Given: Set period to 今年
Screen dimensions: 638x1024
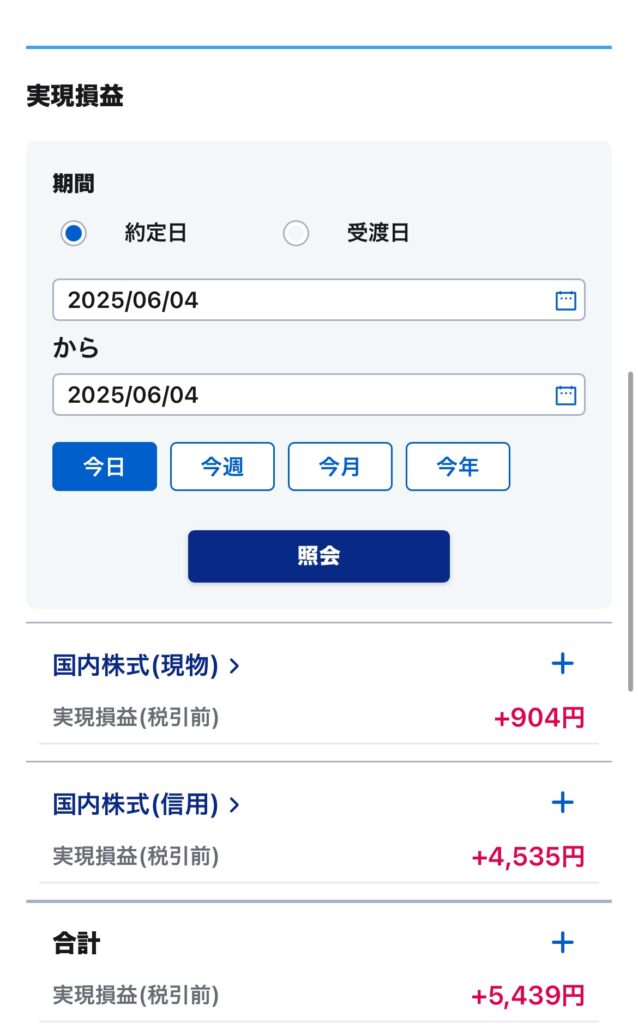Looking at the screenshot, I should click(458, 466).
